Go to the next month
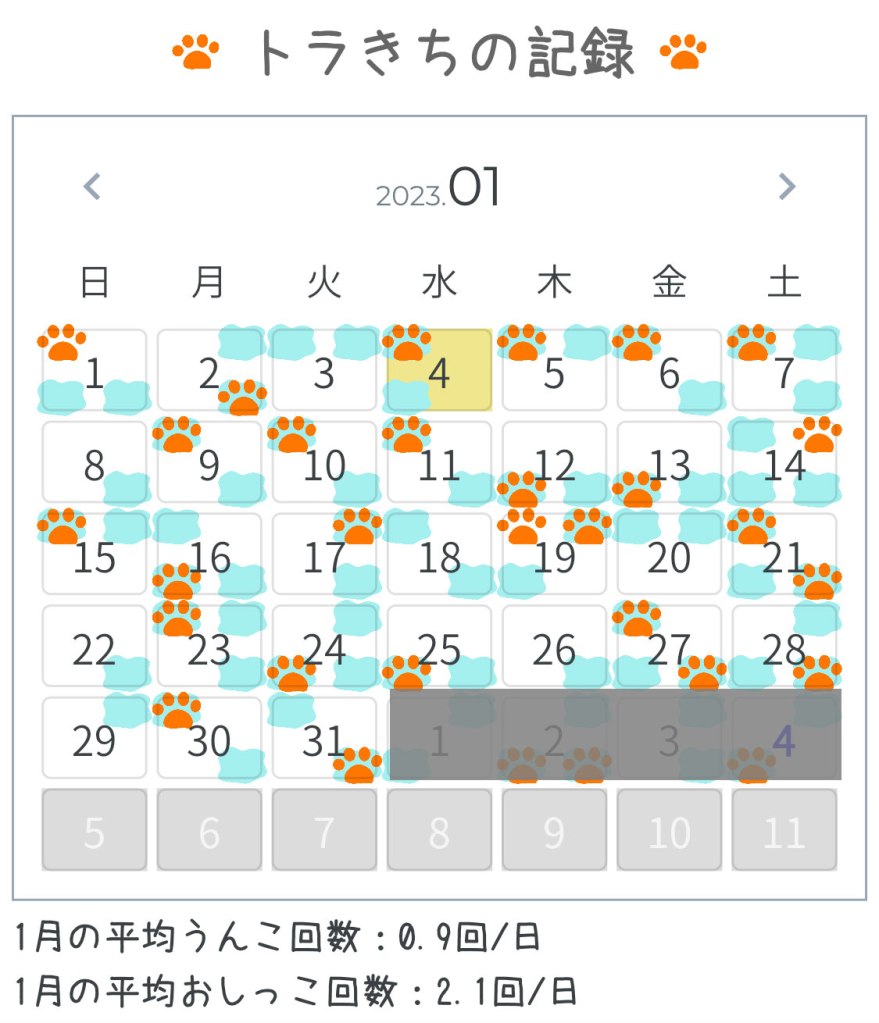Image resolution: width=879 pixels, height=1023 pixels. pos(787,186)
